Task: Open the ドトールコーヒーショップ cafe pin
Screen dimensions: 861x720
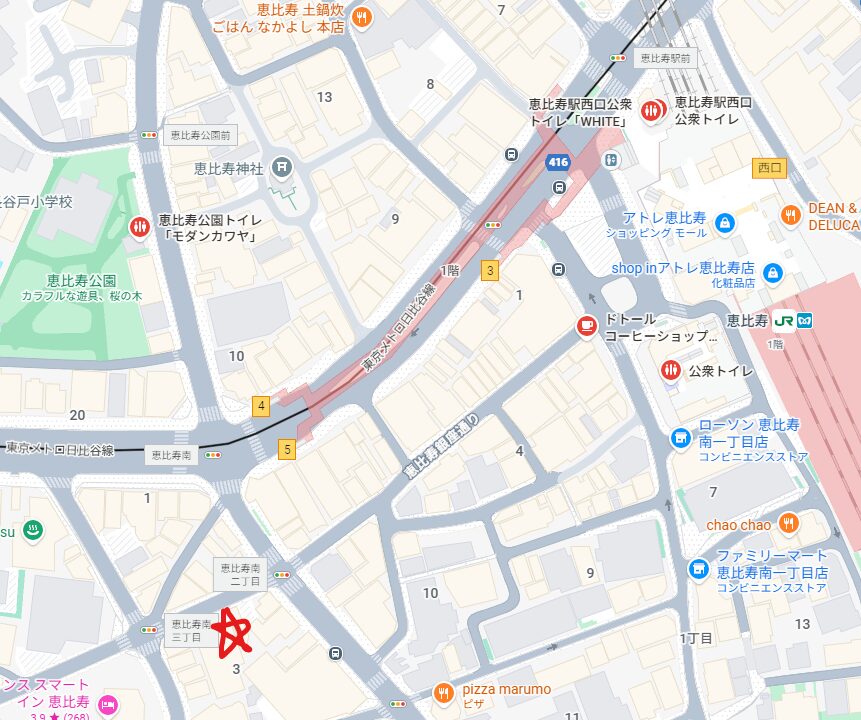Action: point(586,326)
